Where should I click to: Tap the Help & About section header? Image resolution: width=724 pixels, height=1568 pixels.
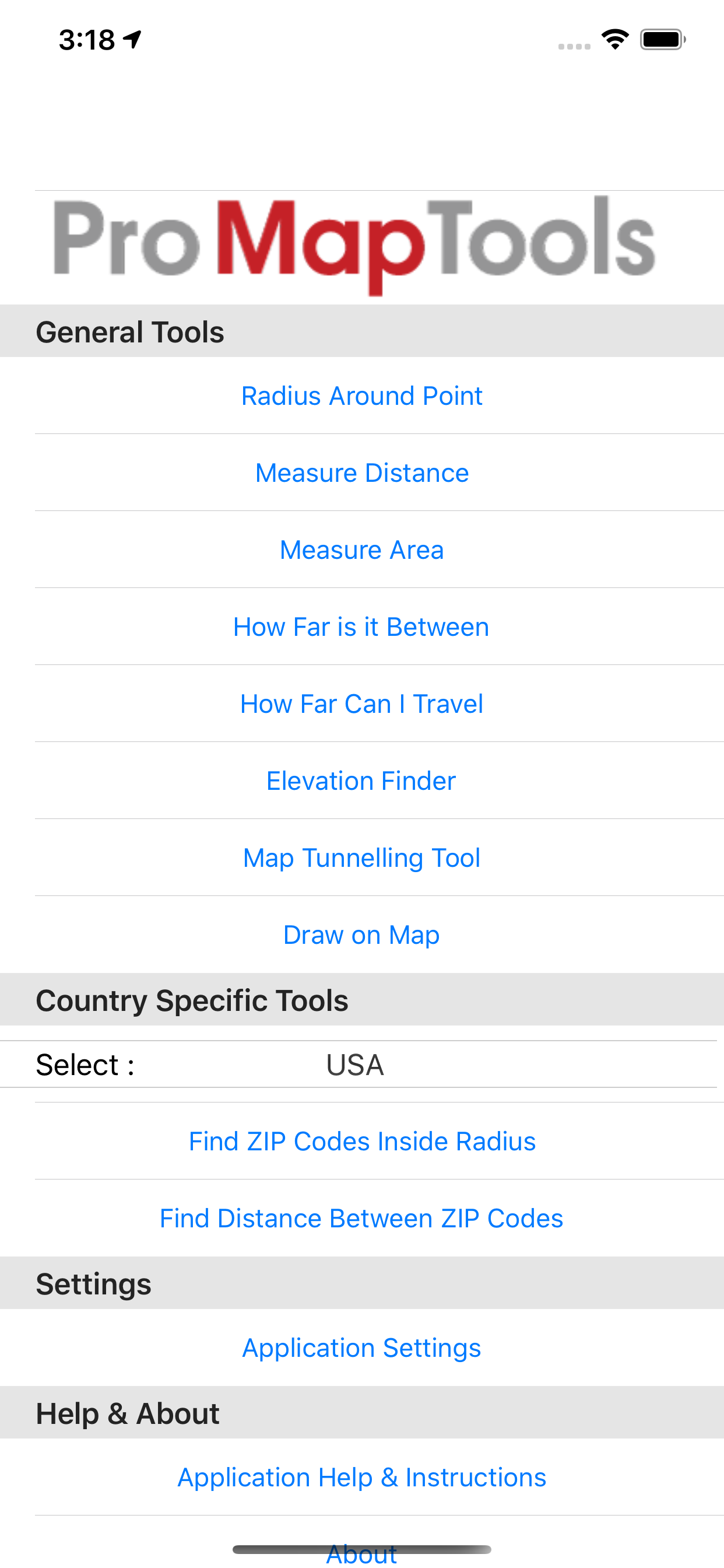(x=128, y=1413)
